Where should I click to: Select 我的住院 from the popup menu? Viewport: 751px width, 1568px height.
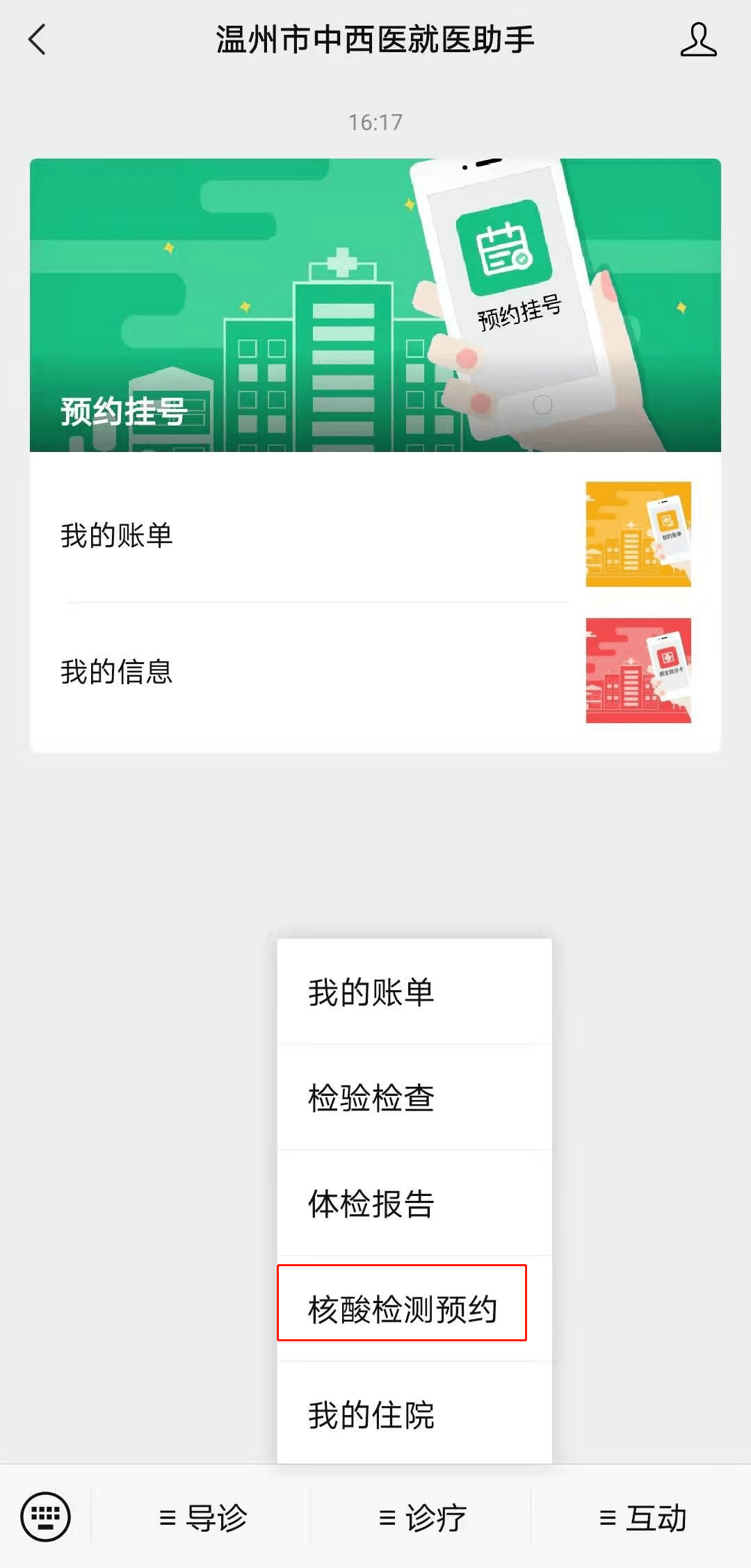[x=414, y=1415]
